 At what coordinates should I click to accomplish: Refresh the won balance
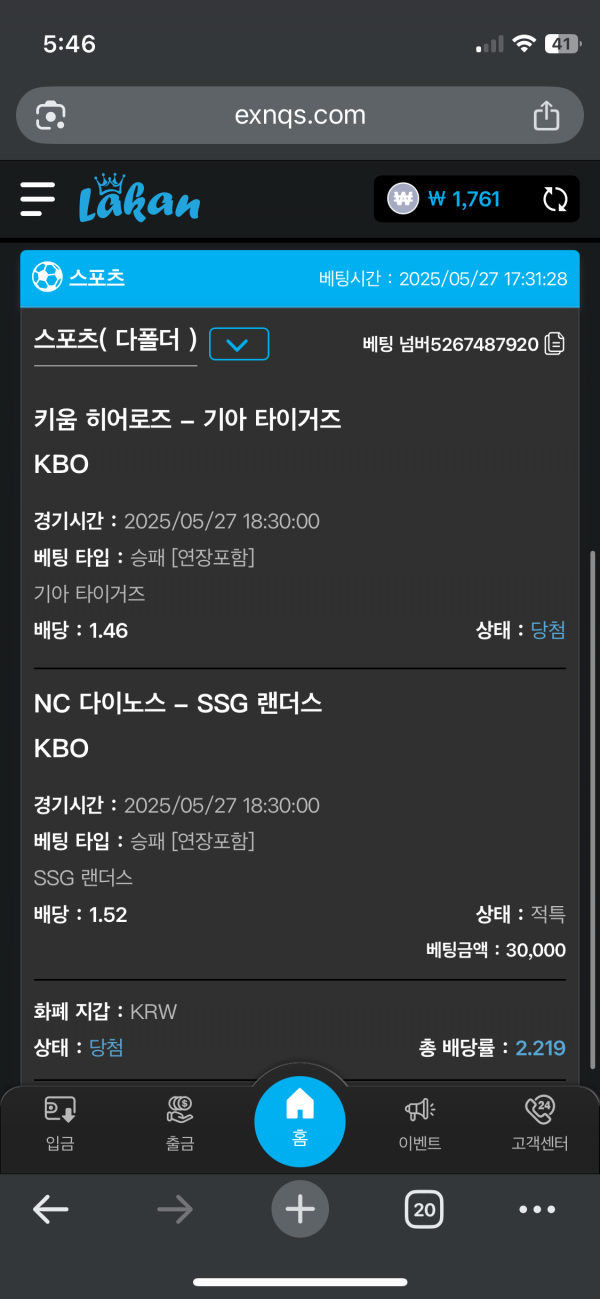tap(555, 198)
